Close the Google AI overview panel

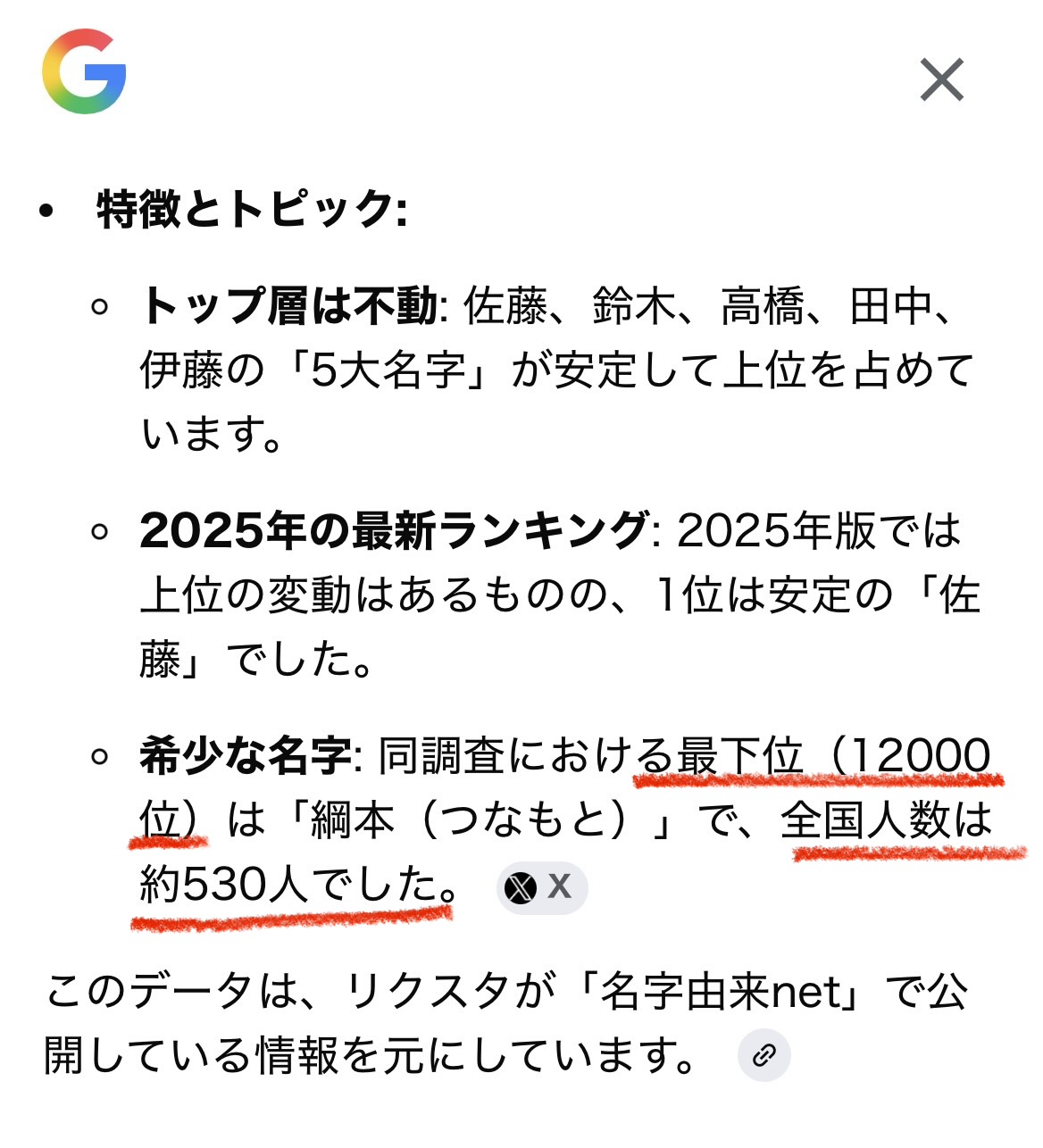click(x=941, y=80)
